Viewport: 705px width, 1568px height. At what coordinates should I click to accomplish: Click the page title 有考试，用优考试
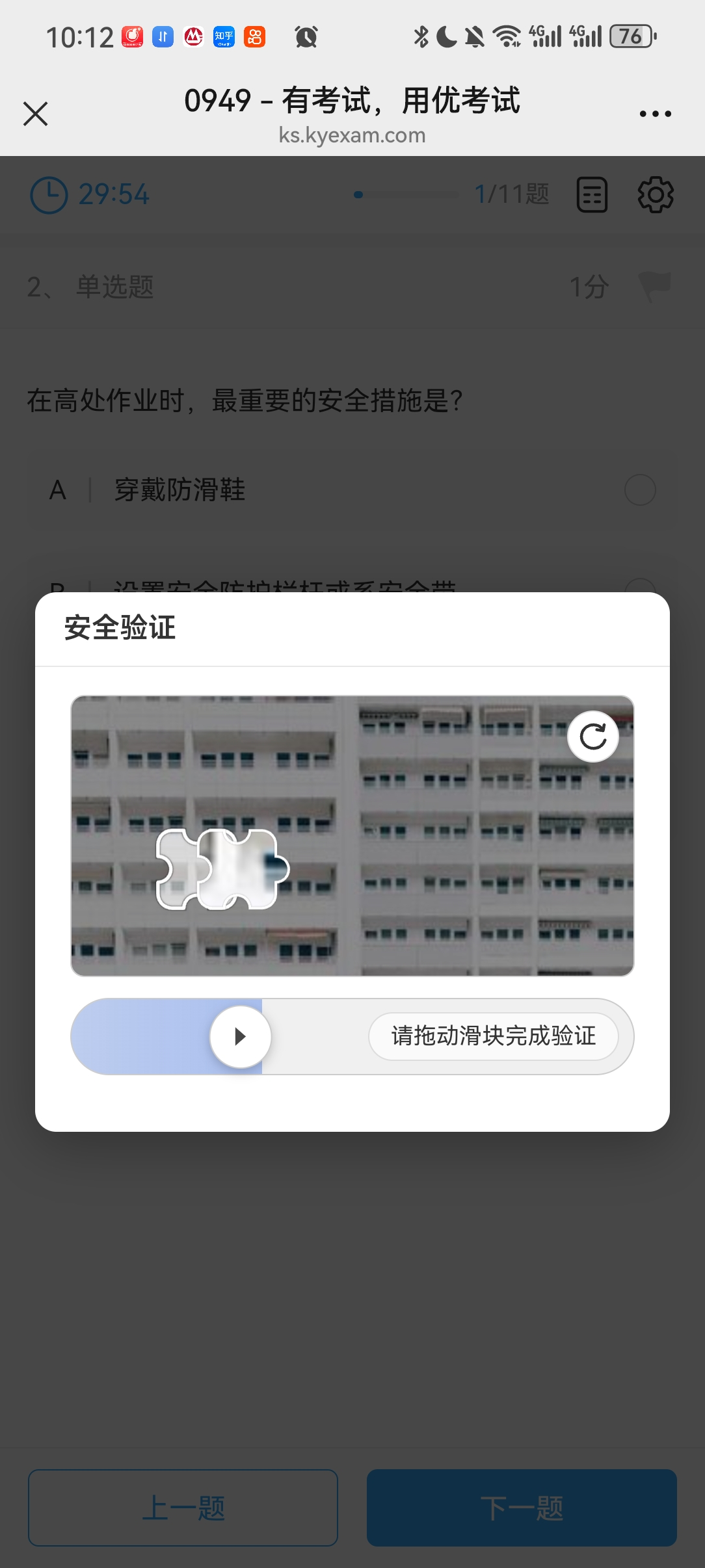pyautogui.click(x=352, y=101)
